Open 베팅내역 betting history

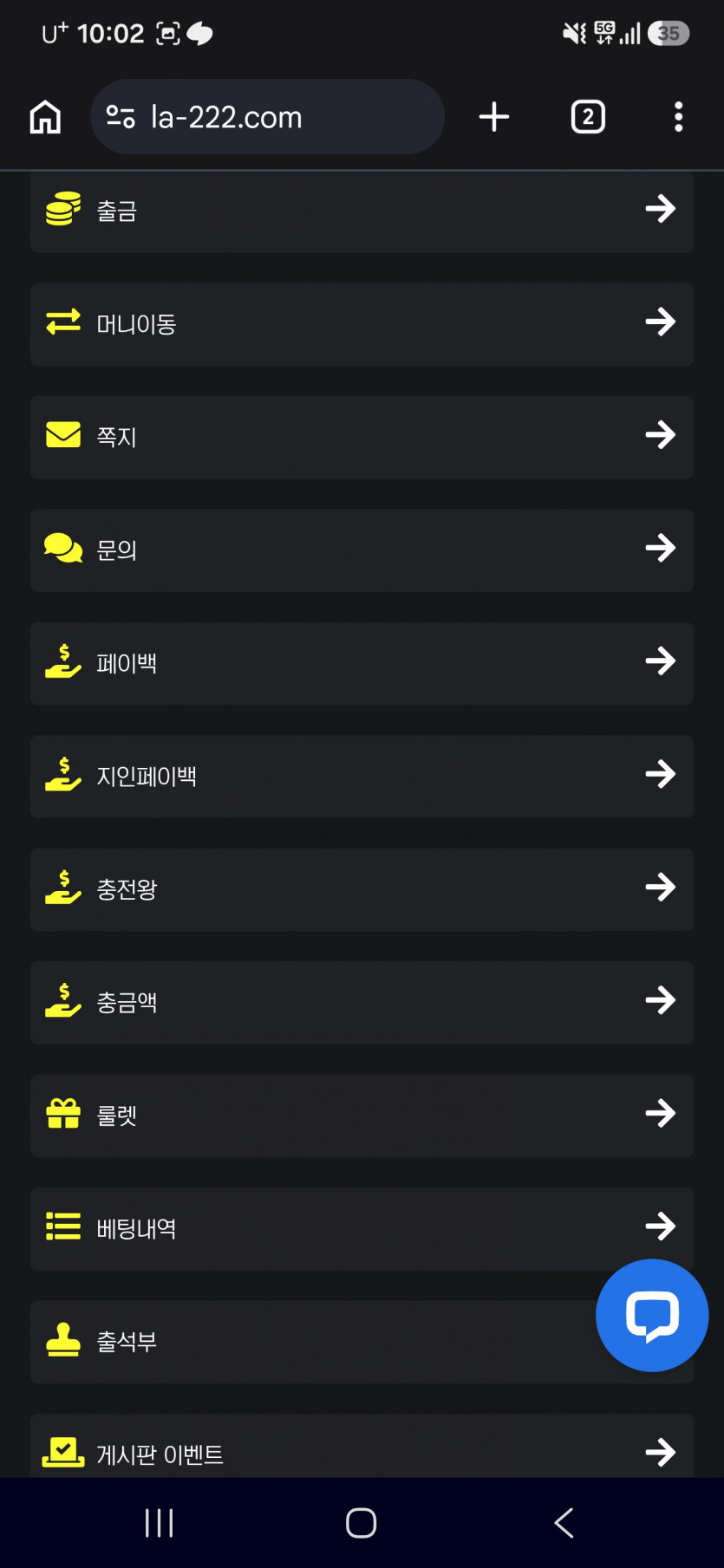(362, 1229)
